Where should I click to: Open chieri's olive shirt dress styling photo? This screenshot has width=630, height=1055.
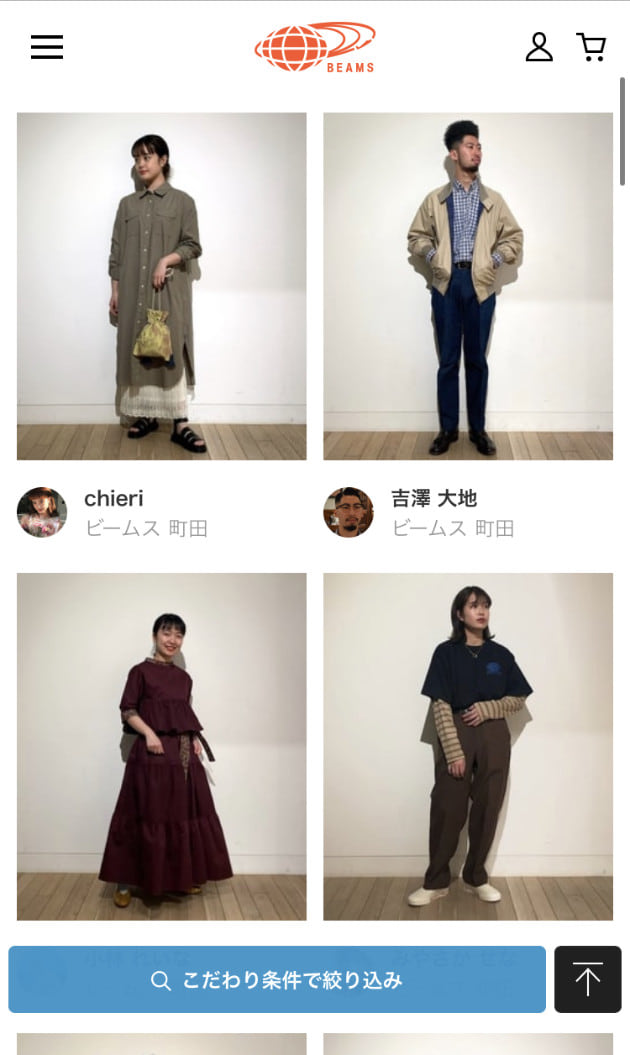click(161, 286)
